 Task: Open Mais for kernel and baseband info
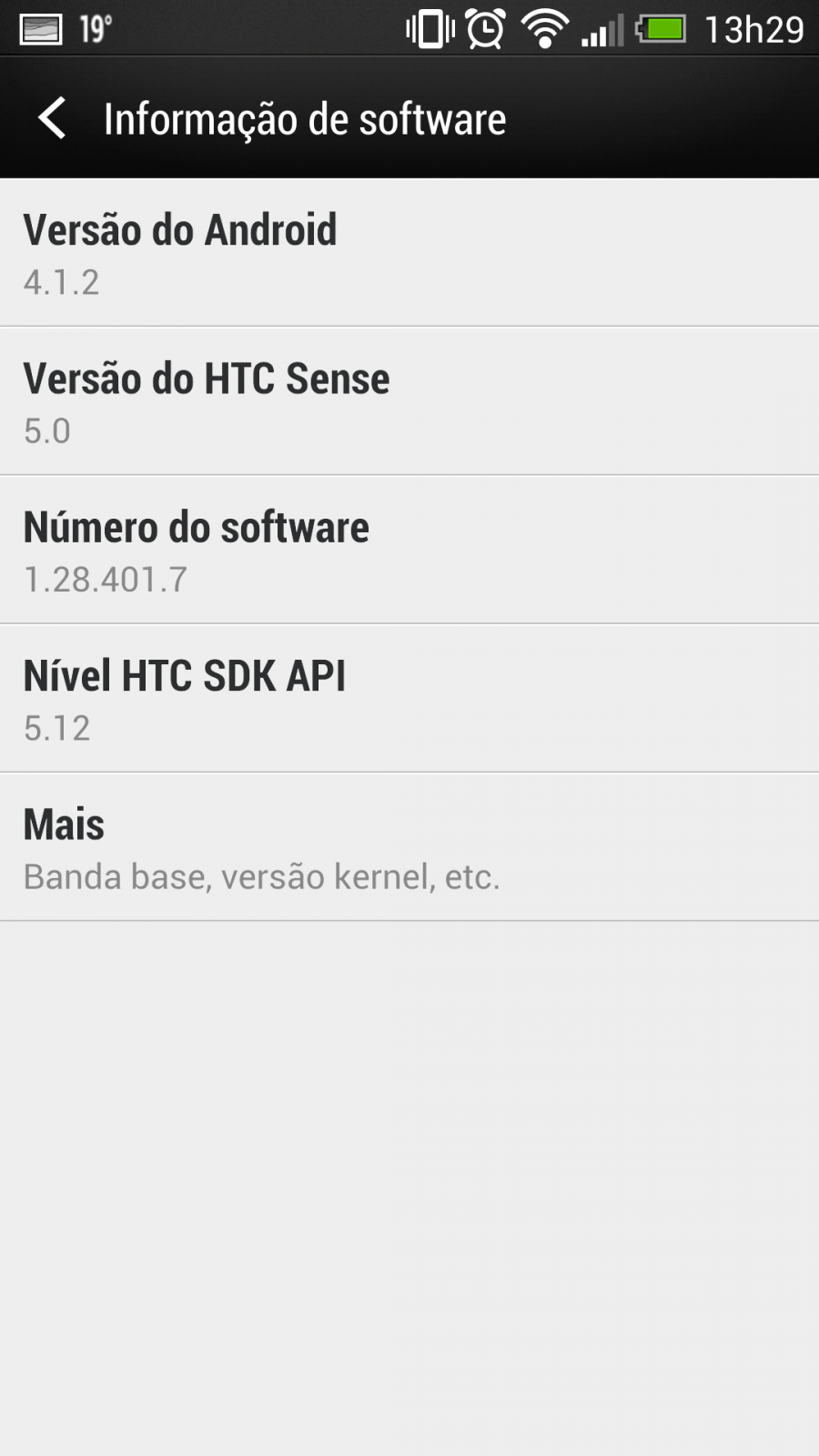[x=409, y=847]
